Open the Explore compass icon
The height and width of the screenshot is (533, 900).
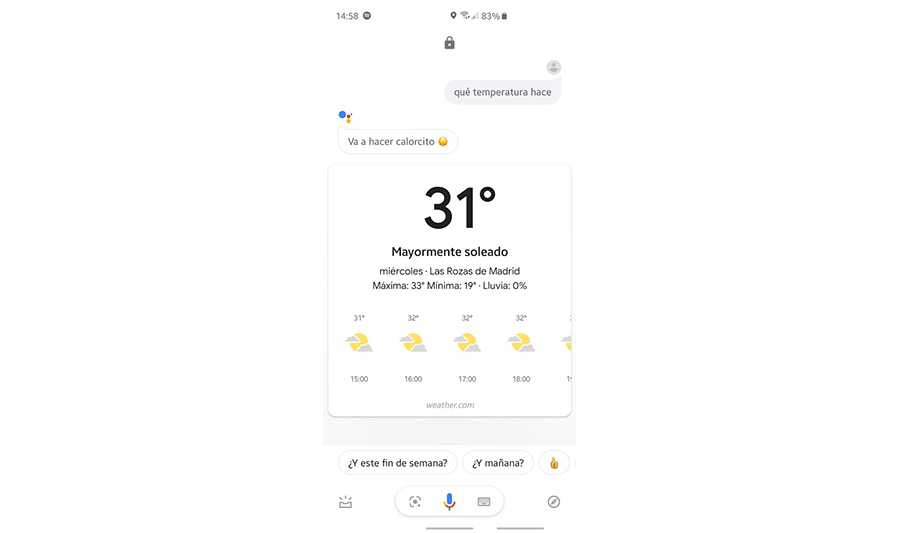tap(554, 502)
